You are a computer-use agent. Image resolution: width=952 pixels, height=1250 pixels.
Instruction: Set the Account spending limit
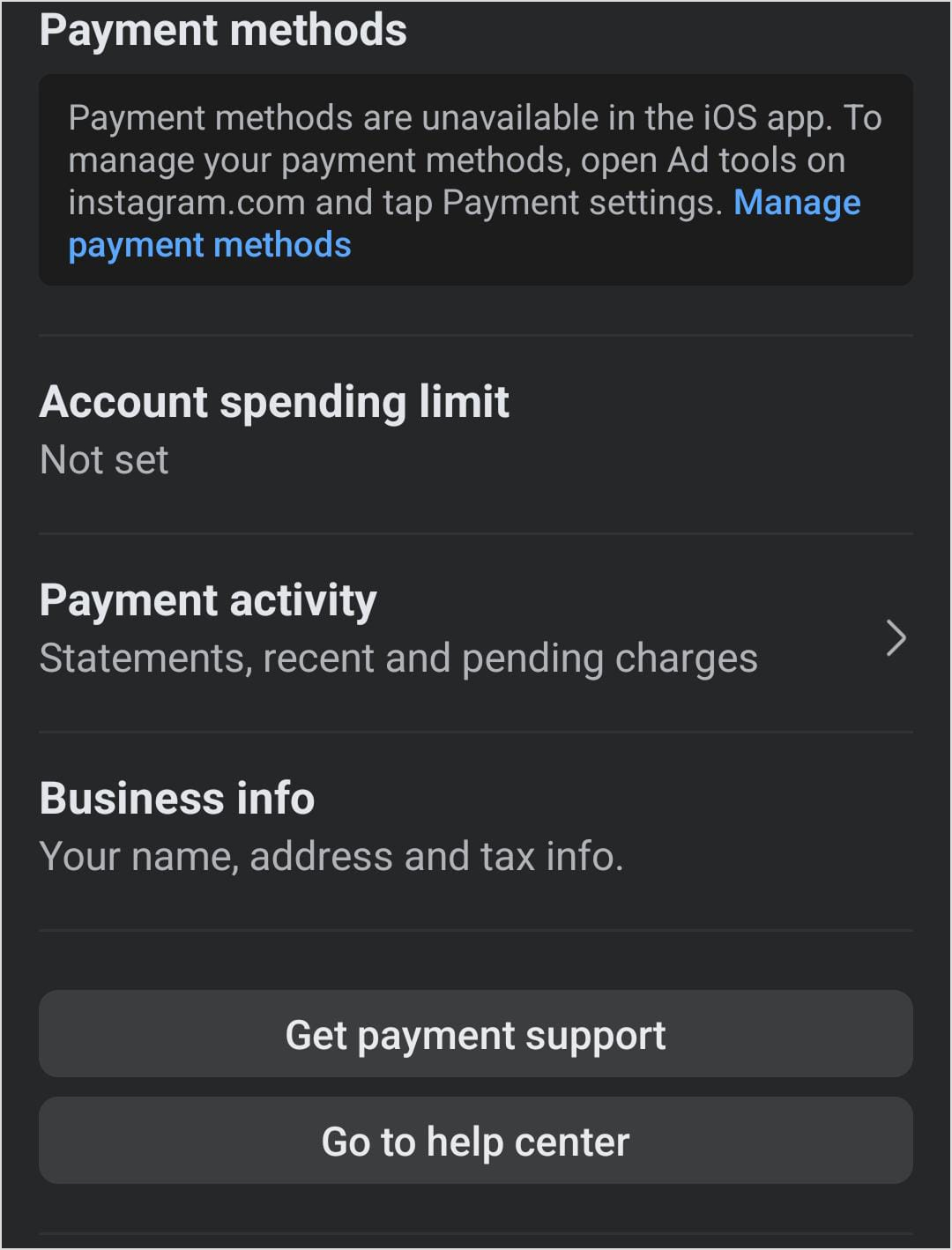pyautogui.click(x=275, y=401)
